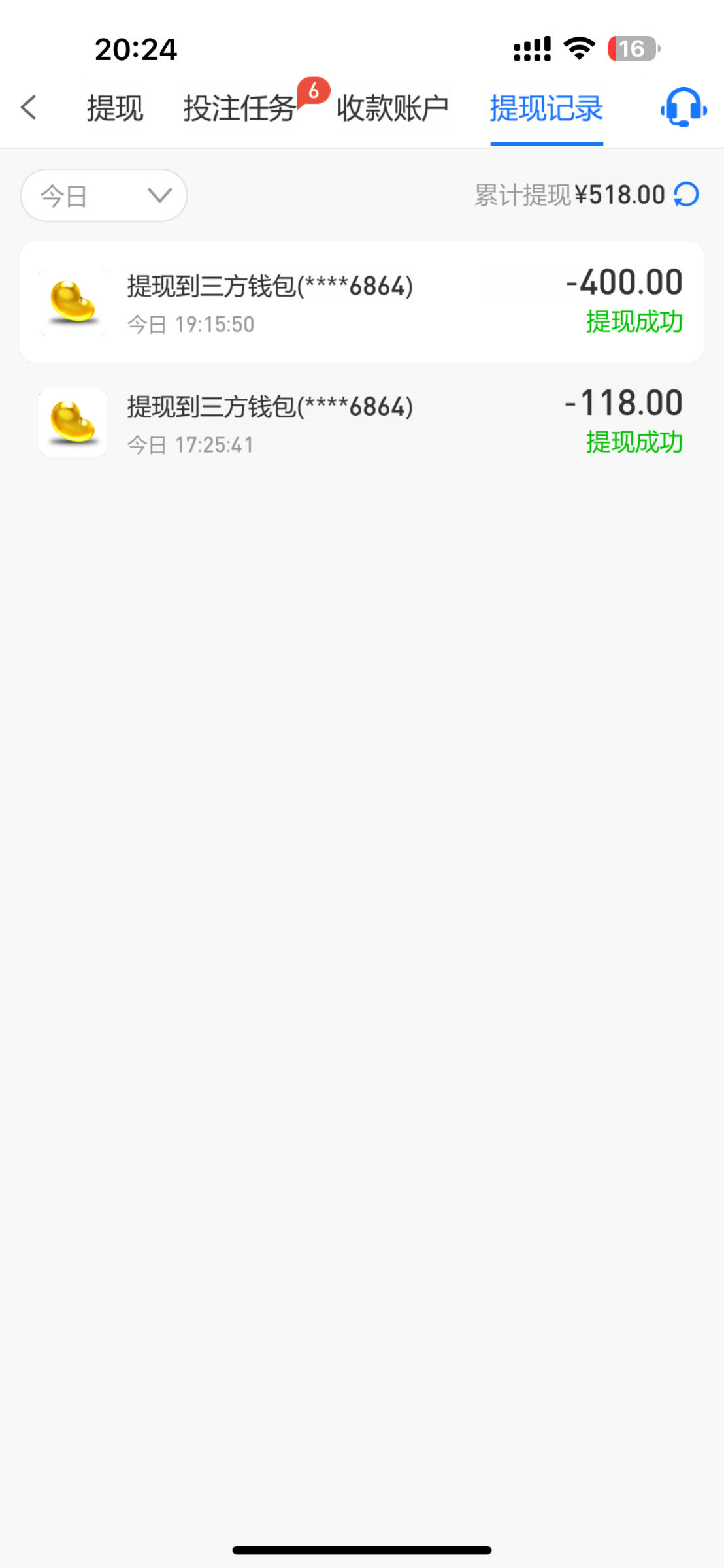Expand the 今日 date filter dropdown
Viewport: 724px width, 1568px height.
[x=104, y=195]
